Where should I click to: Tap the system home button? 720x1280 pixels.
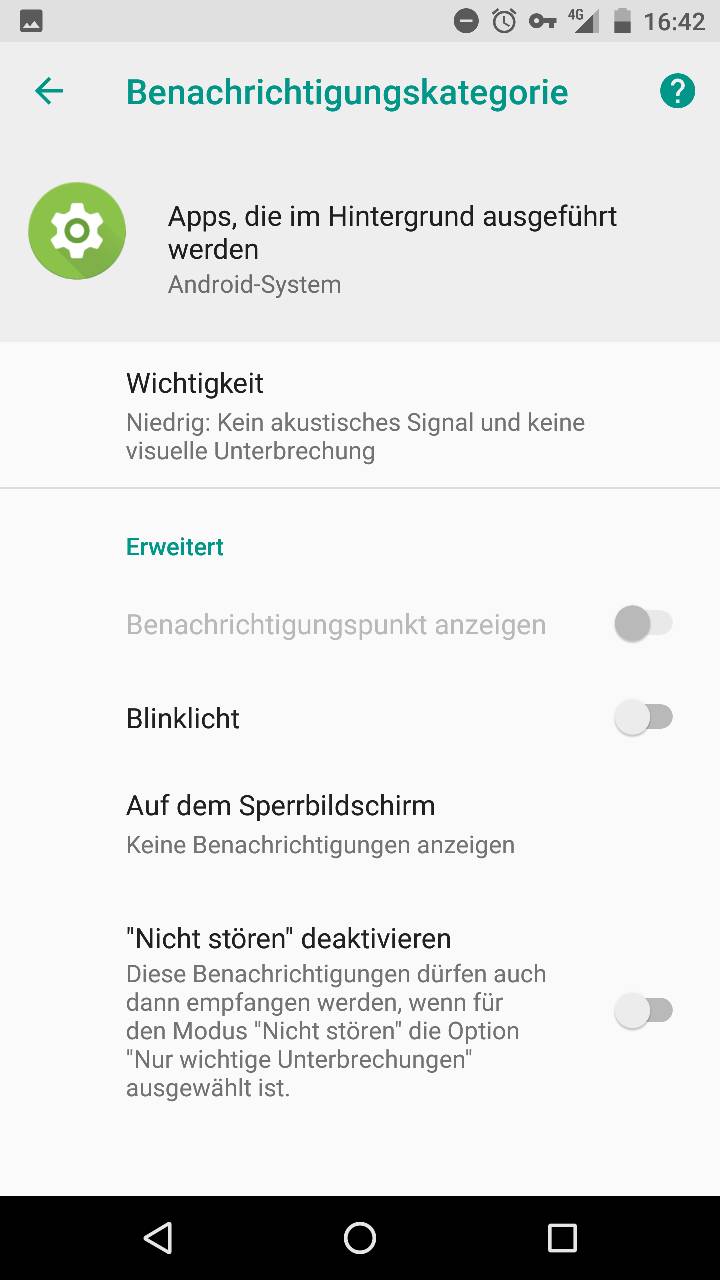(x=360, y=1238)
